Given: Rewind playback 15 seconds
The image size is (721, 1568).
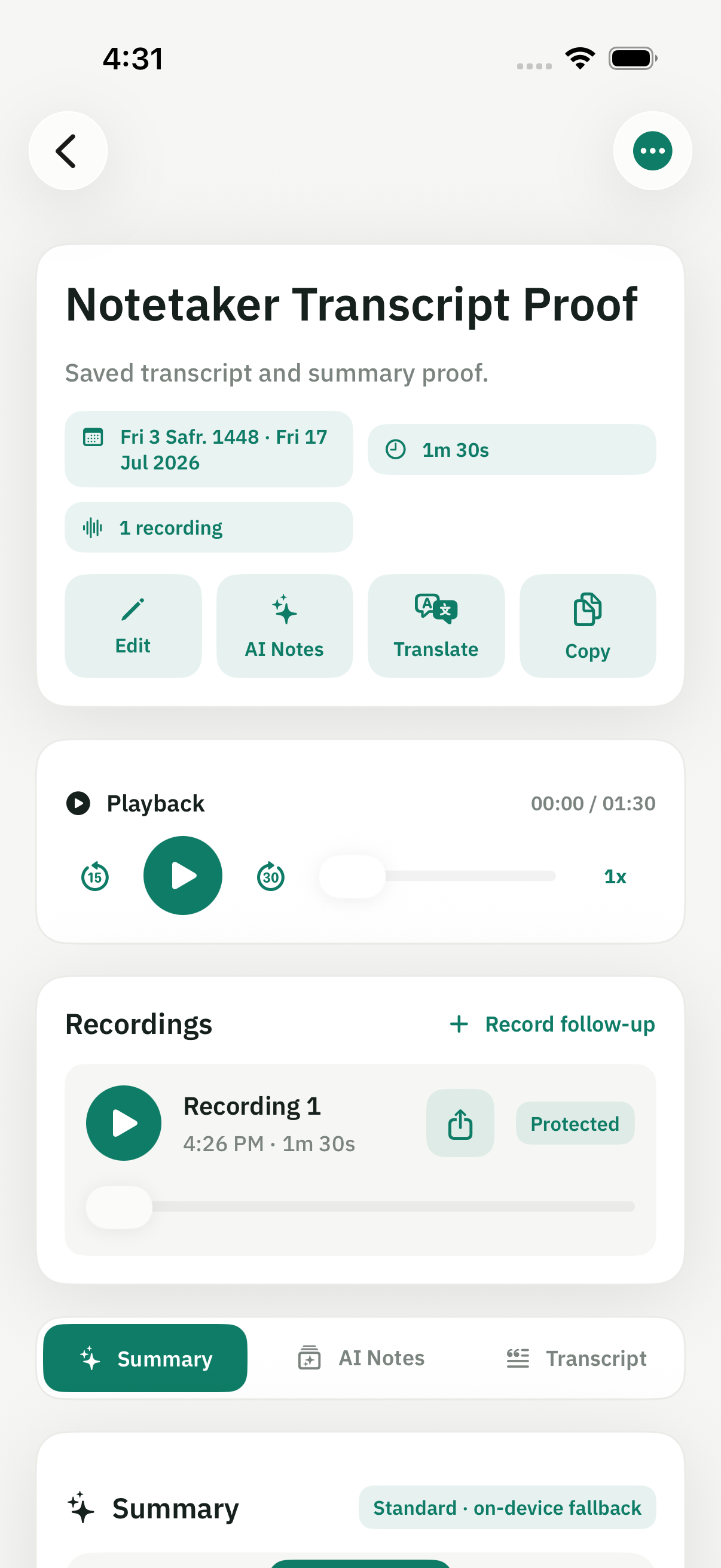Looking at the screenshot, I should pyautogui.click(x=95, y=876).
